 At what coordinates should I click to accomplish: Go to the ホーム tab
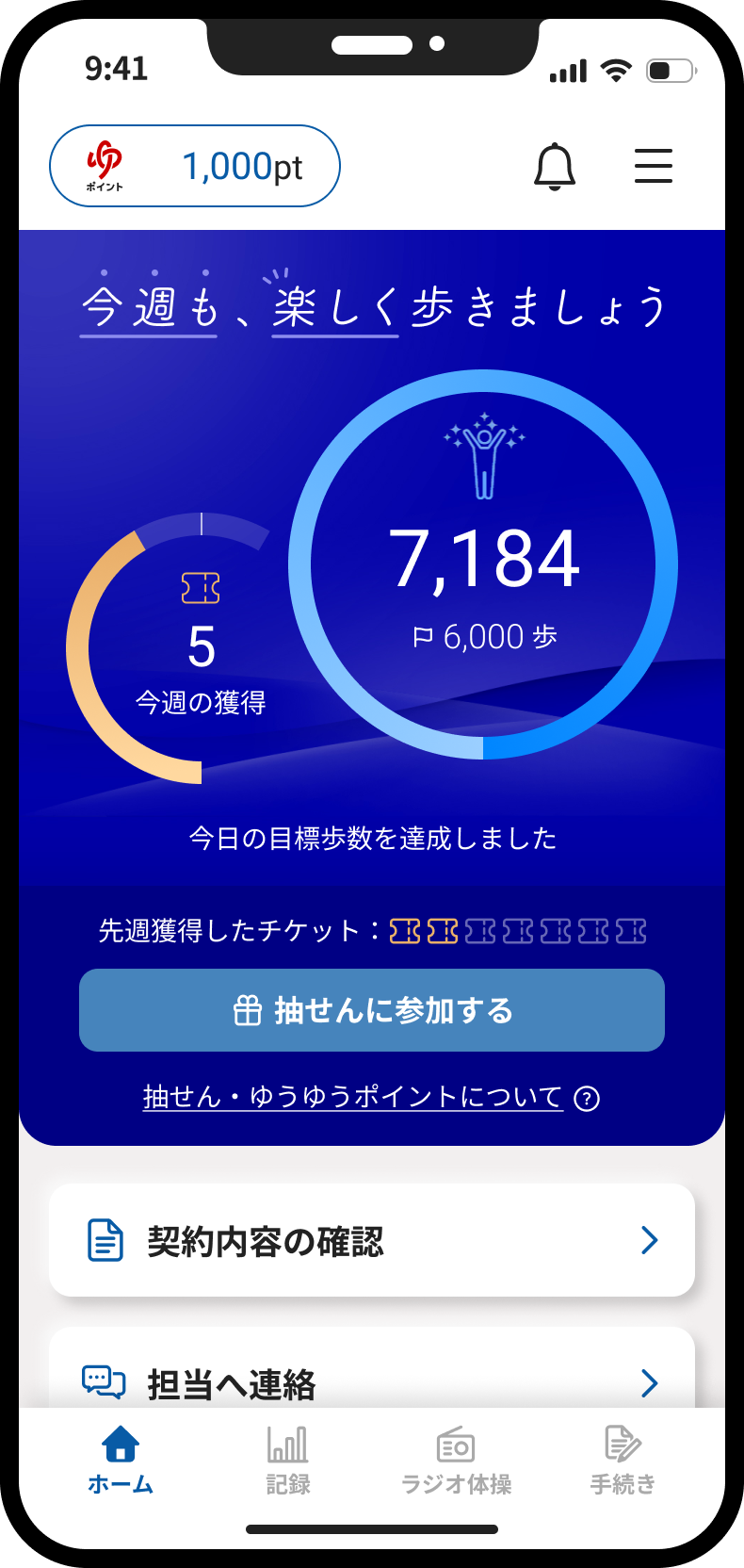[121, 1460]
